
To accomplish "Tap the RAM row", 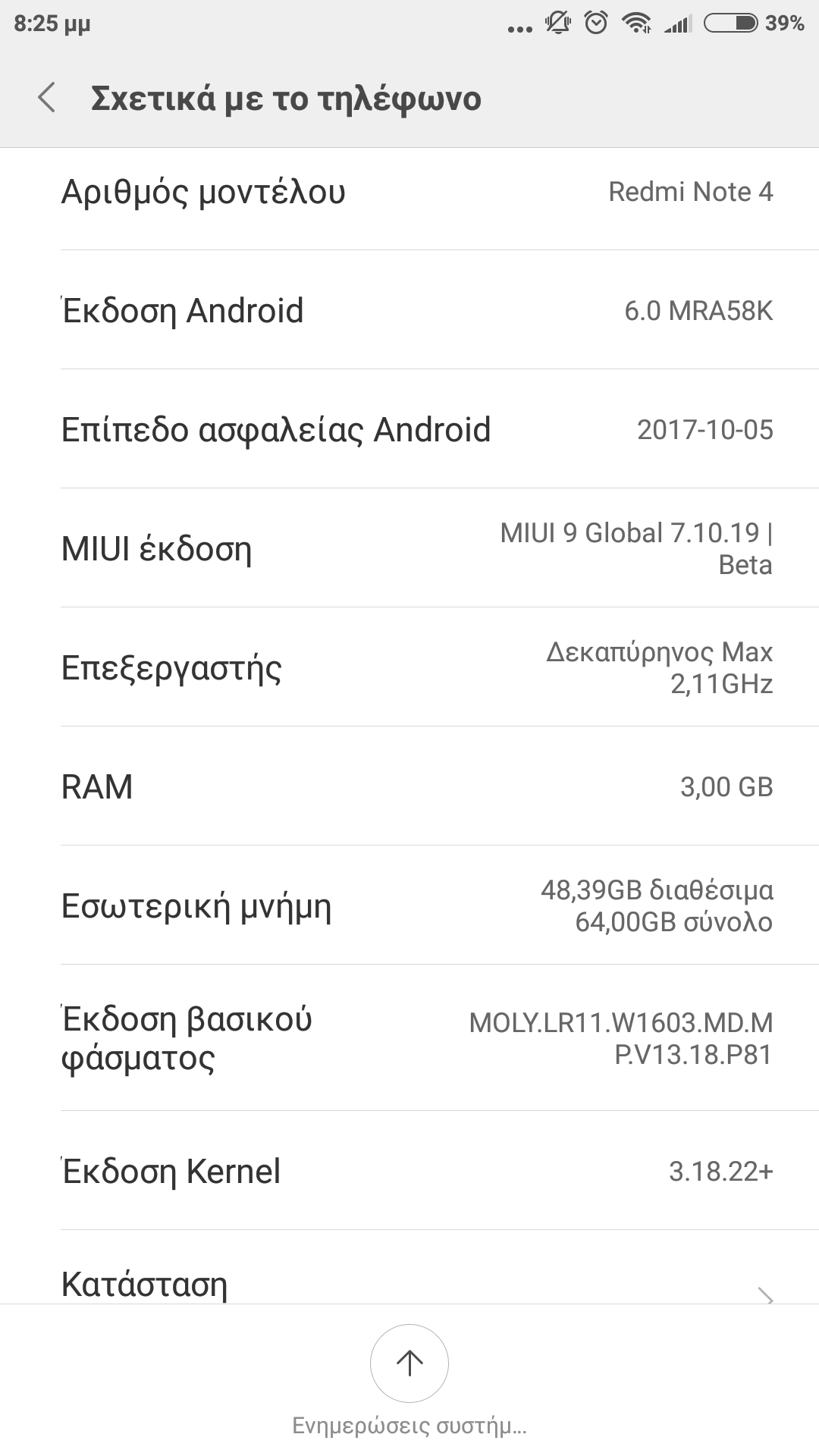I will click(409, 786).
